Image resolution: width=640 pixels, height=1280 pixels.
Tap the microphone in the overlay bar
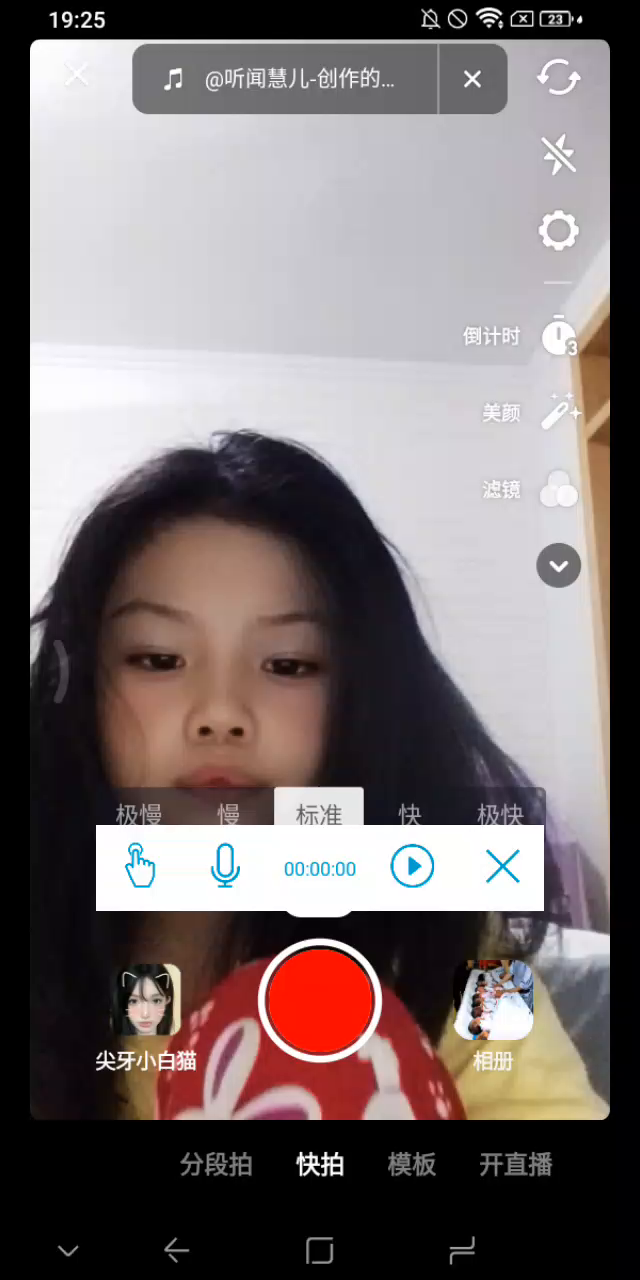coord(226,867)
